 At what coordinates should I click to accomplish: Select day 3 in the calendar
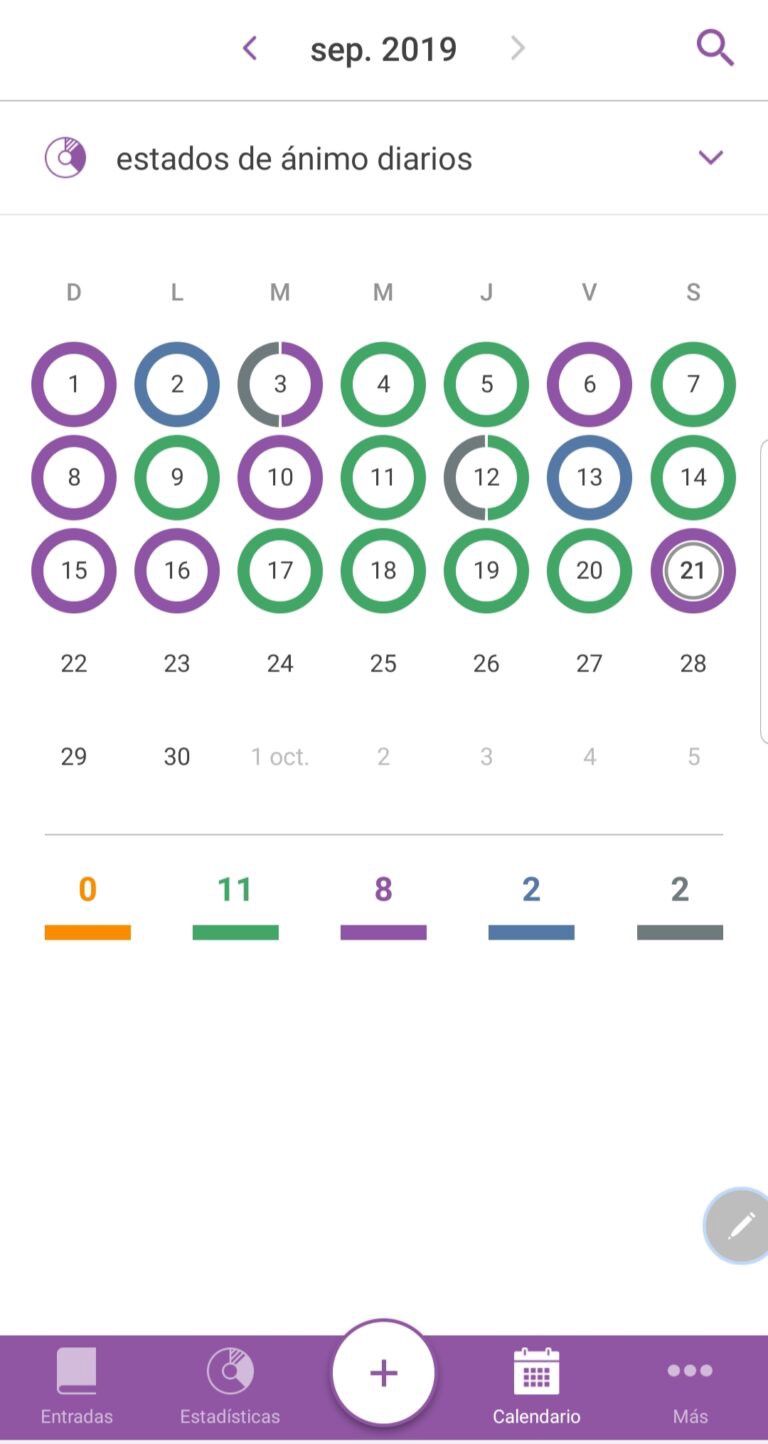click(x=280, y=384)
